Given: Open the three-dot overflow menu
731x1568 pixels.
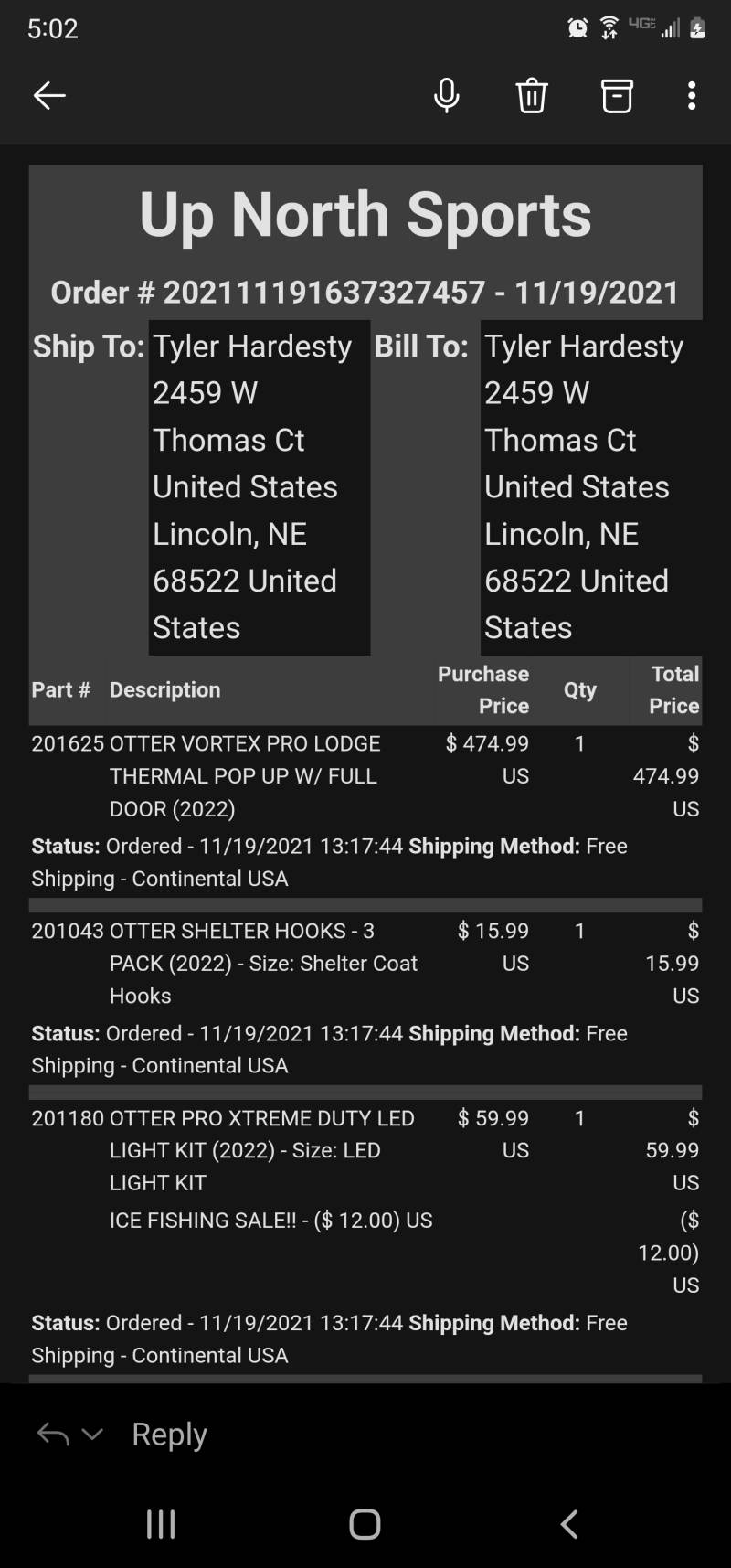Looking at the screenshot, I should click(x=692, y=95).
